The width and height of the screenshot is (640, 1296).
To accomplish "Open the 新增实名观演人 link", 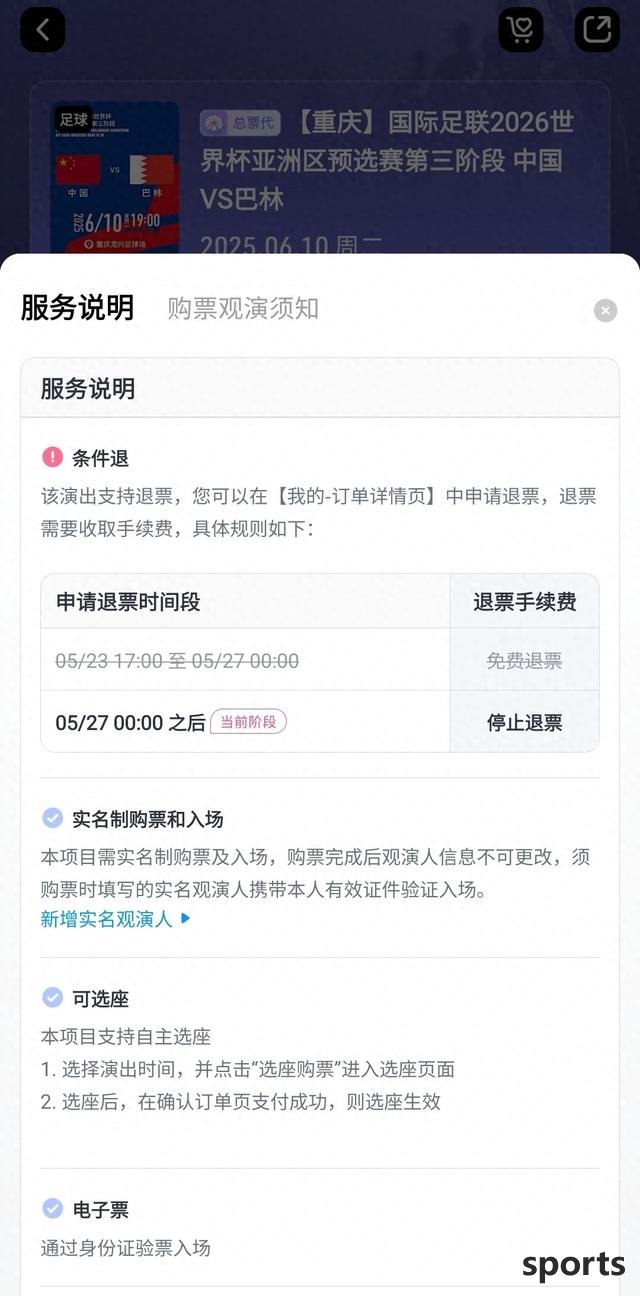I will tap(115, 918).
